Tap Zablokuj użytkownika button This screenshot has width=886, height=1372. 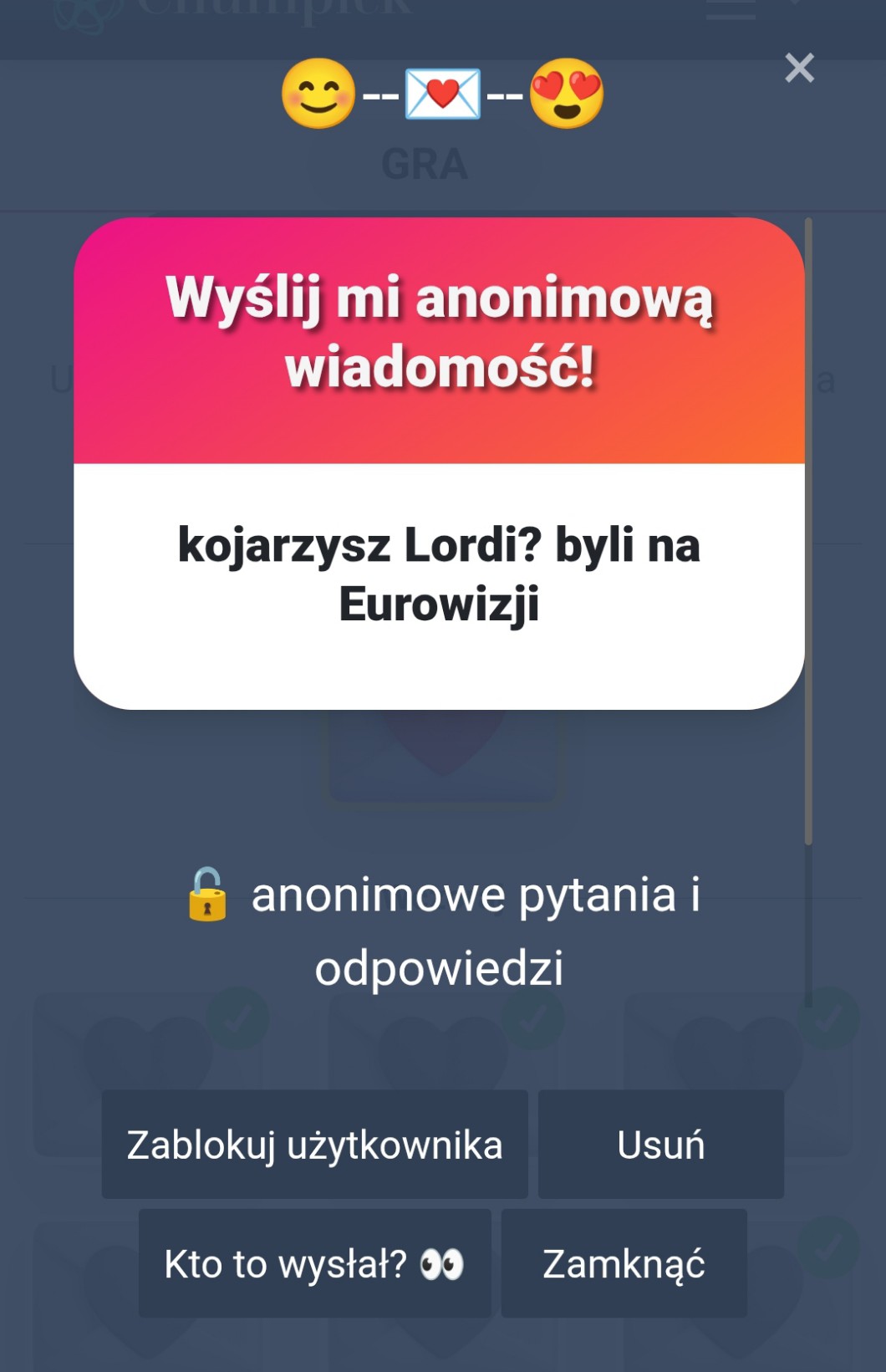tap(314, 1145)
